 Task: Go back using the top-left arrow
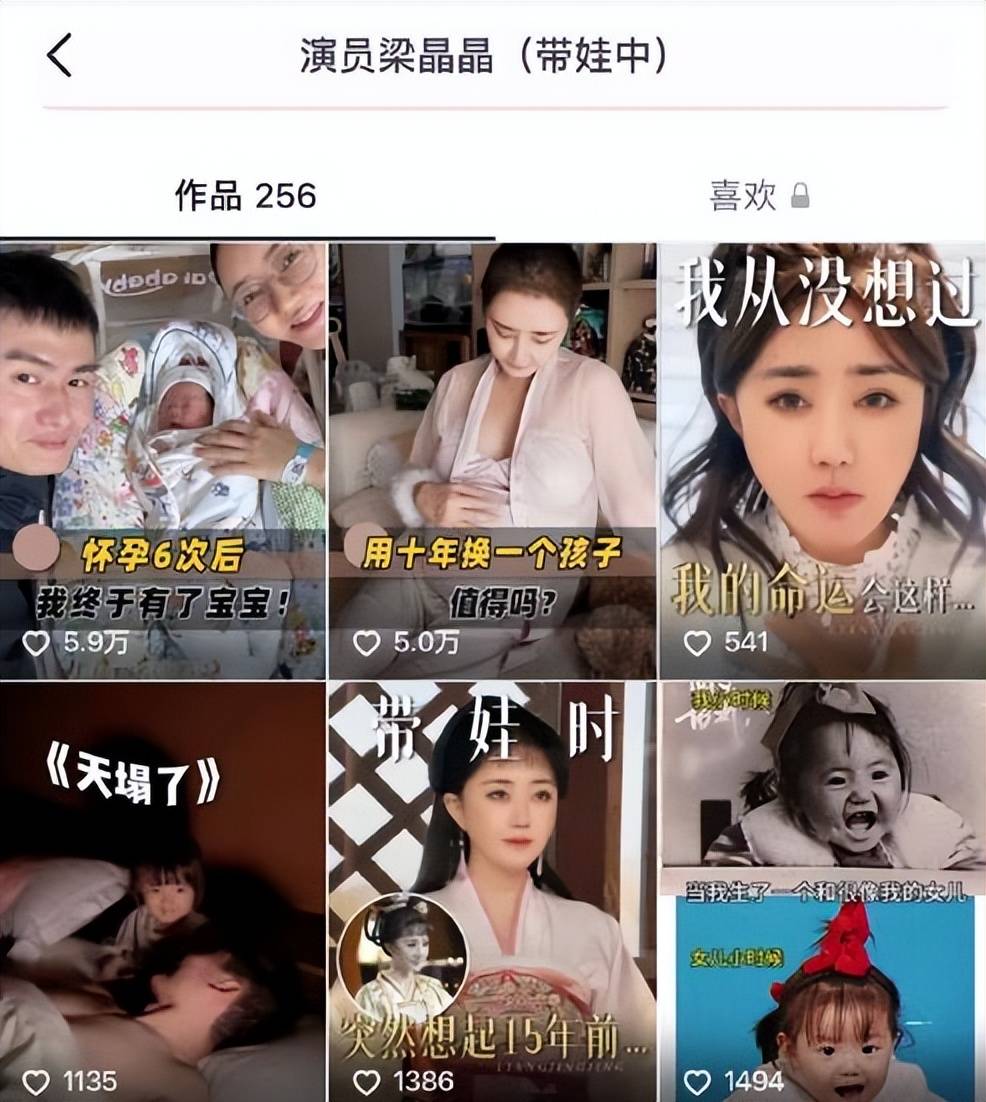pyautogui.click(x=60, y=55)
